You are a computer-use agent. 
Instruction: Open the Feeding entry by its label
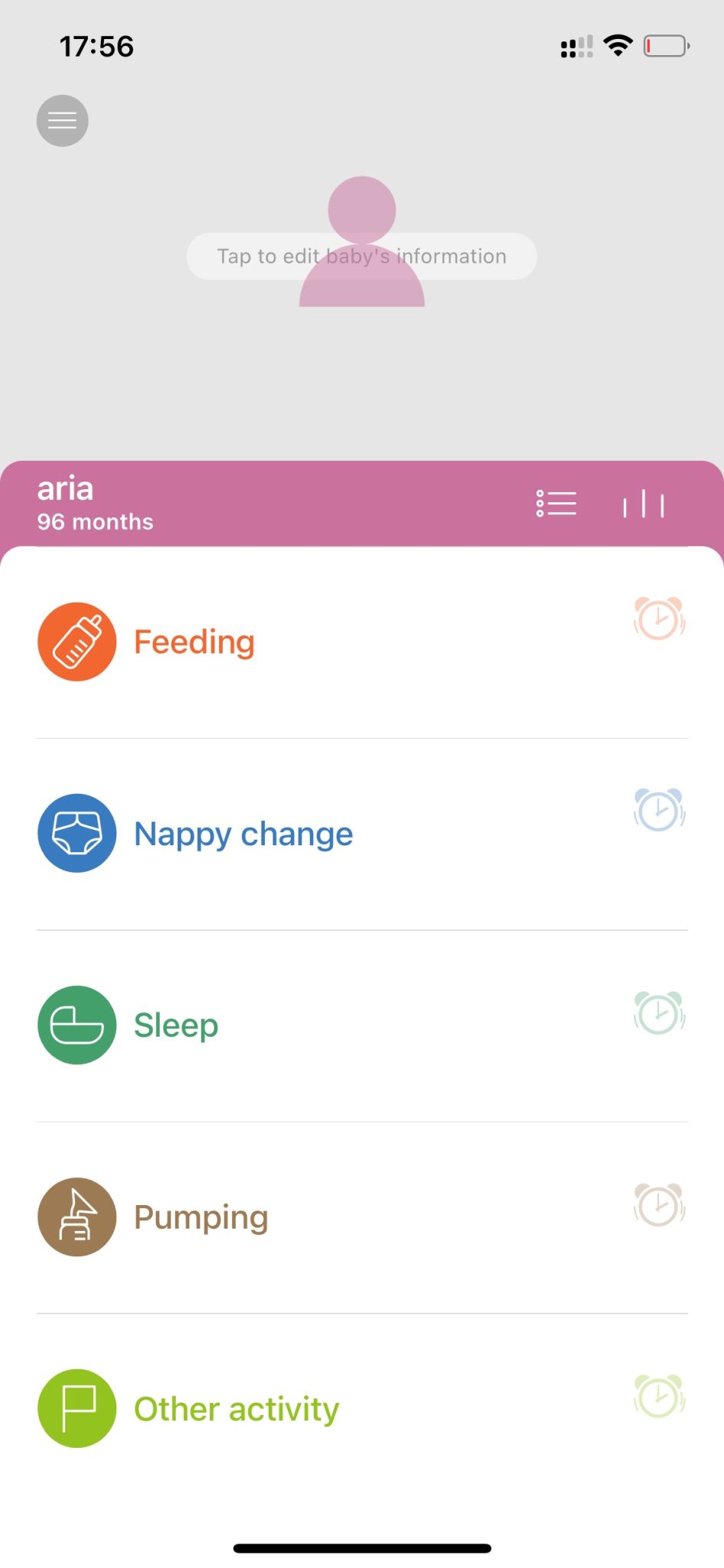[x=194, y=642]
